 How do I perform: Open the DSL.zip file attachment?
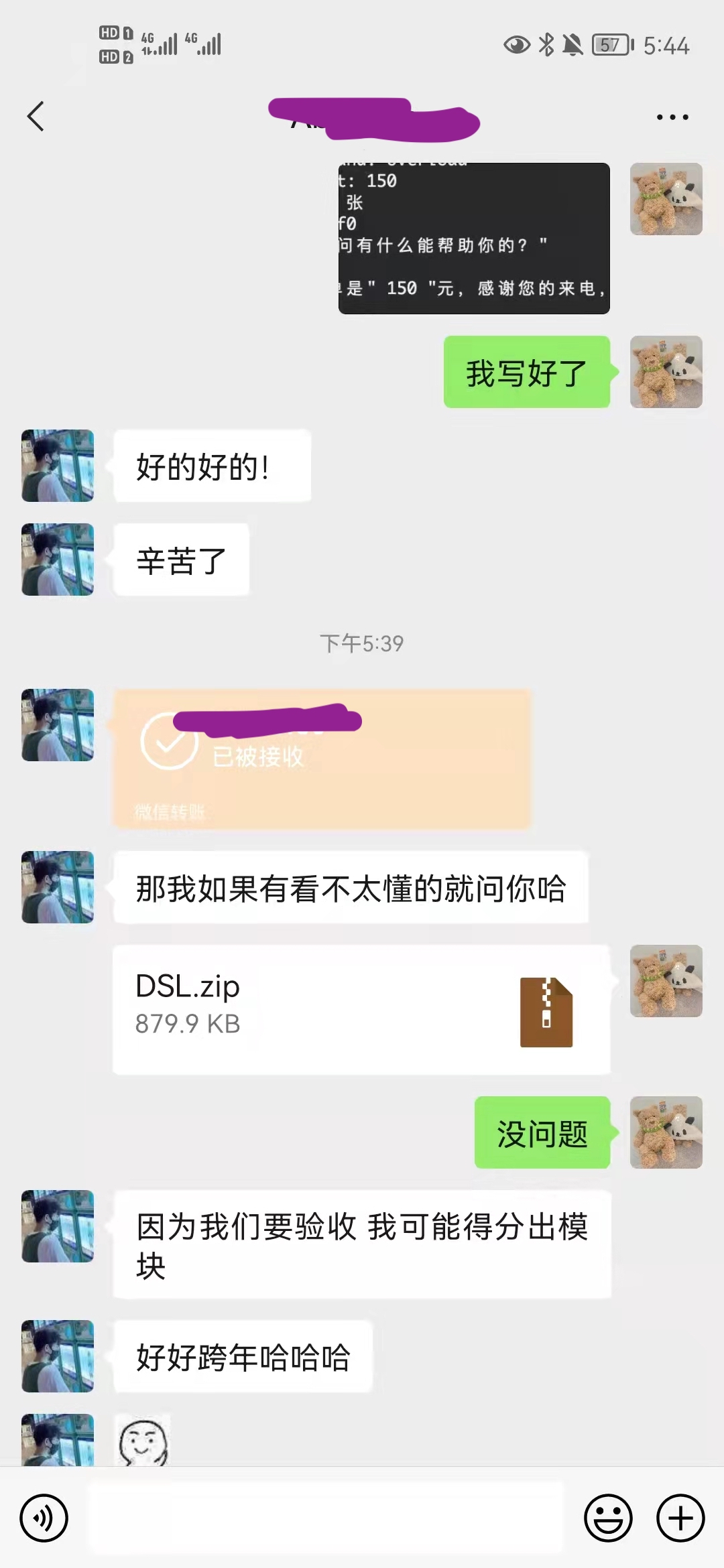(361, 1010)
